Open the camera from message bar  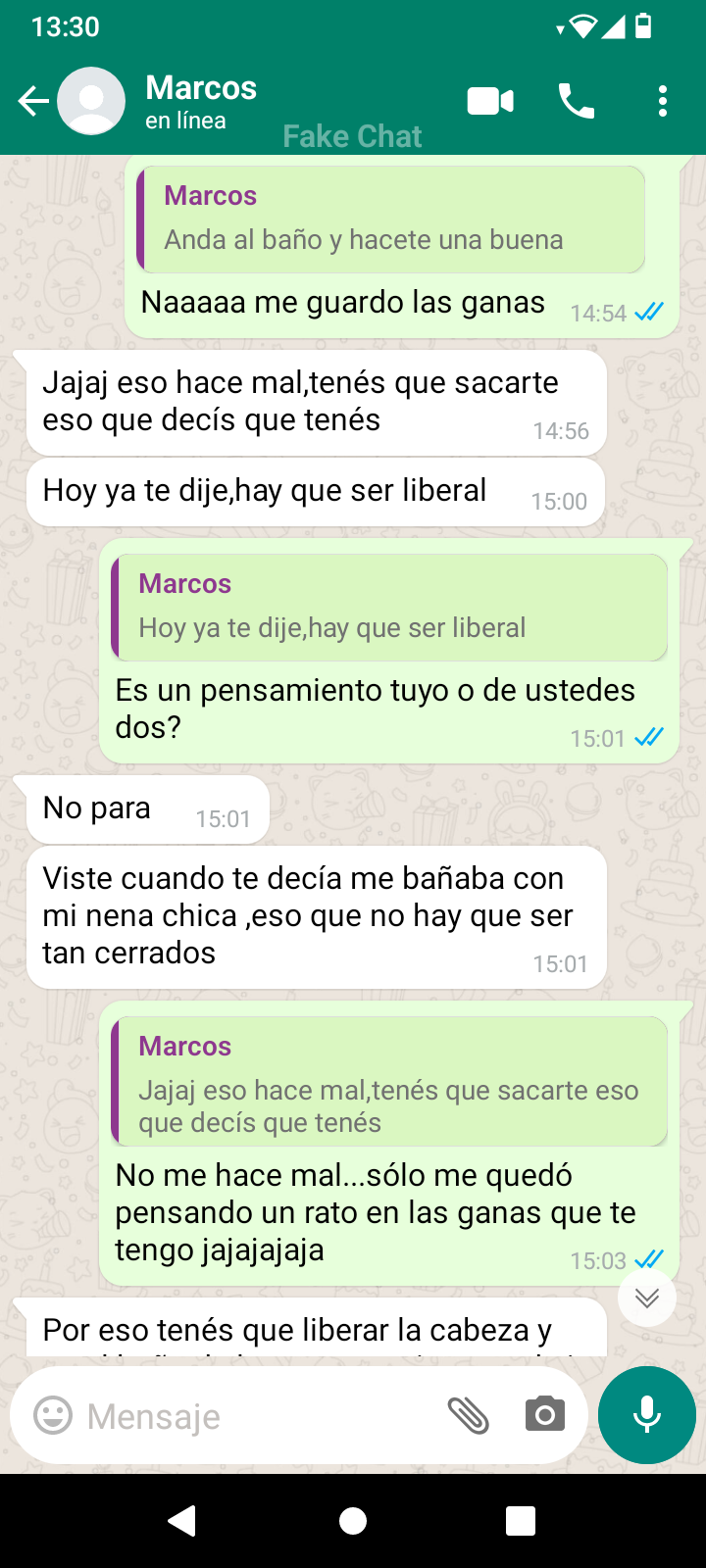coord(544,1415)
